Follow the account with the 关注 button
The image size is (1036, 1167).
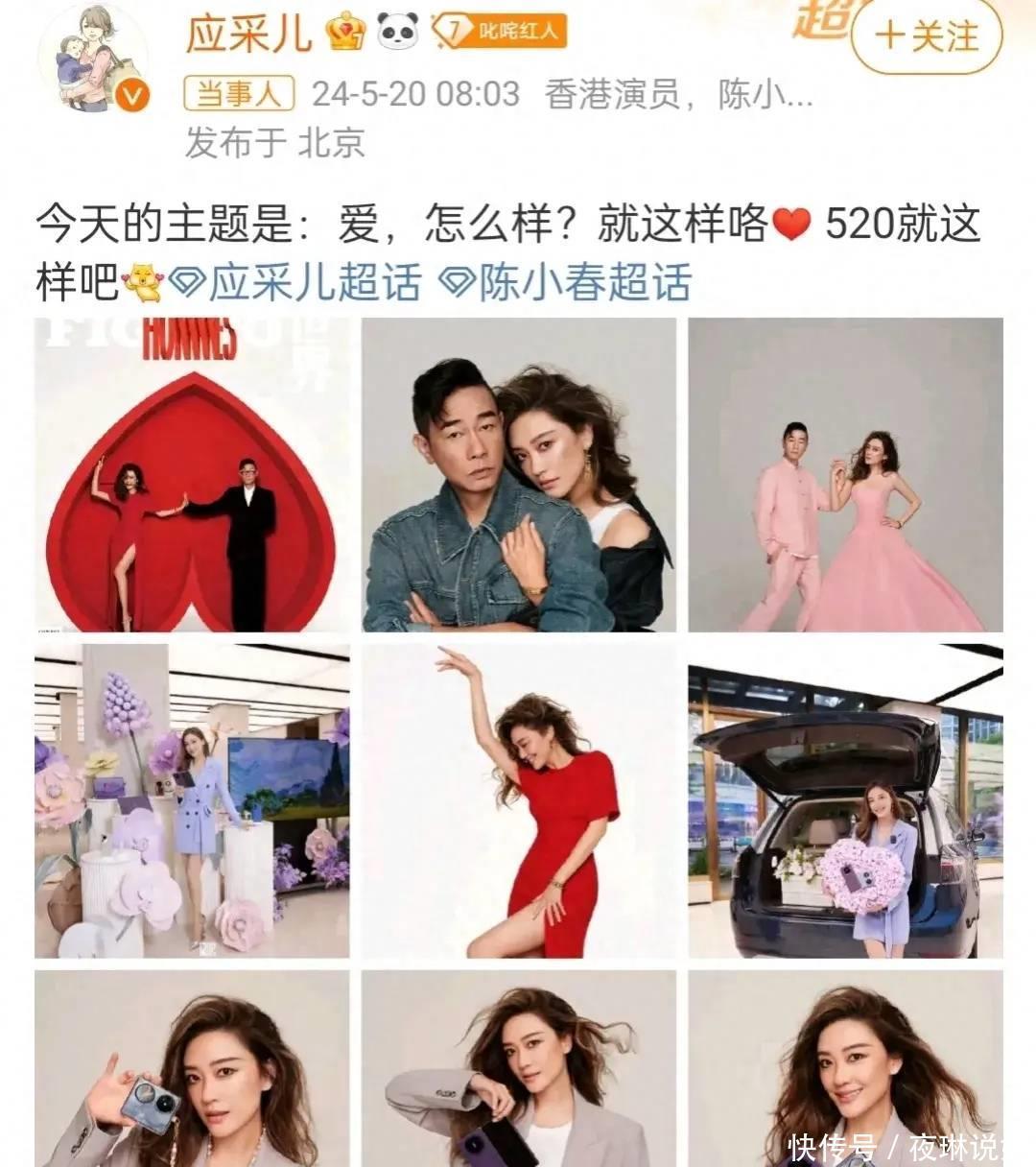(927, 36)
